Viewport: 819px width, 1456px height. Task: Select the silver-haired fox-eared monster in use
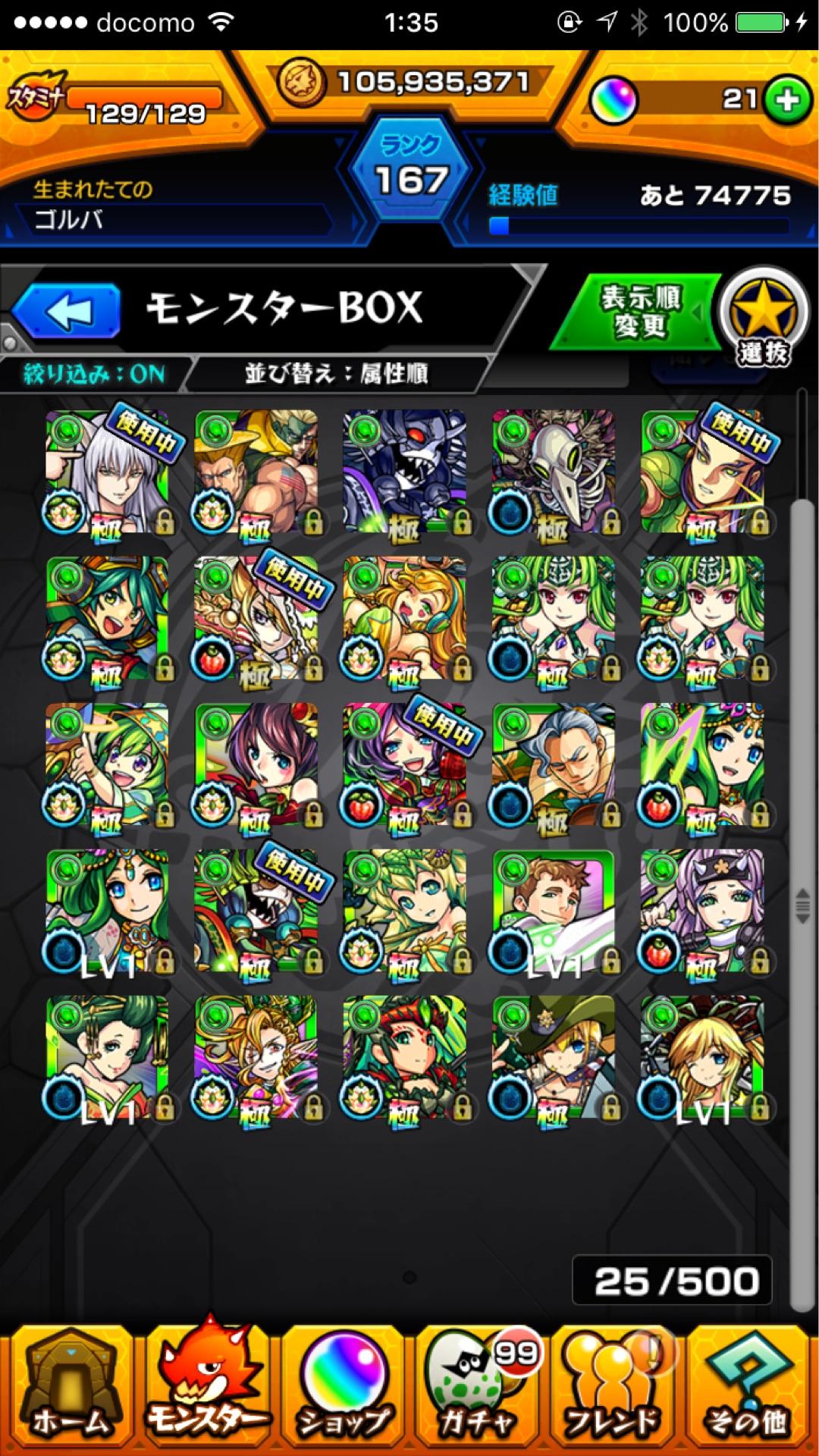click(108, 472)
